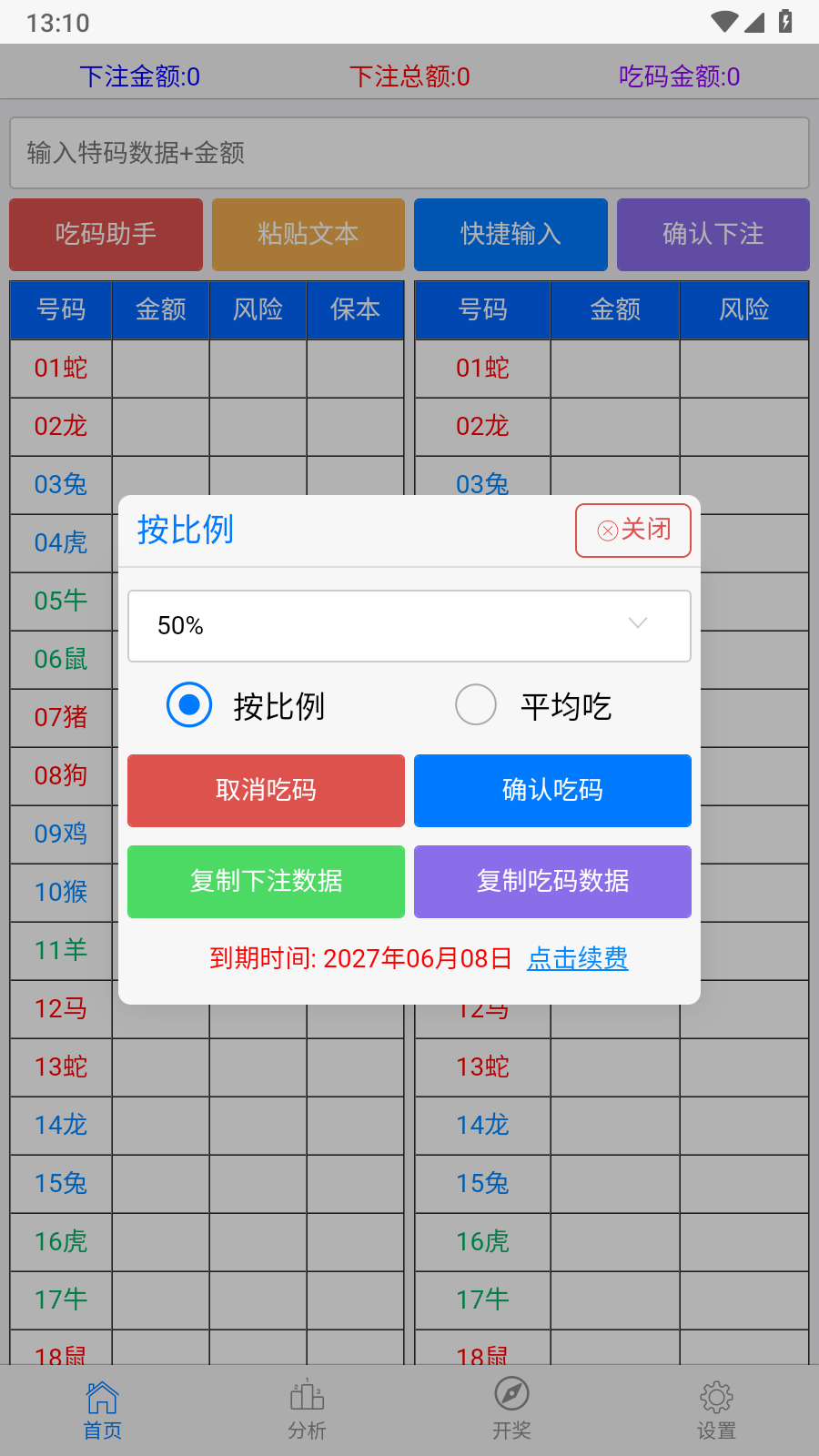Click the 粘贴文本 paste button

tap(308, 235)
